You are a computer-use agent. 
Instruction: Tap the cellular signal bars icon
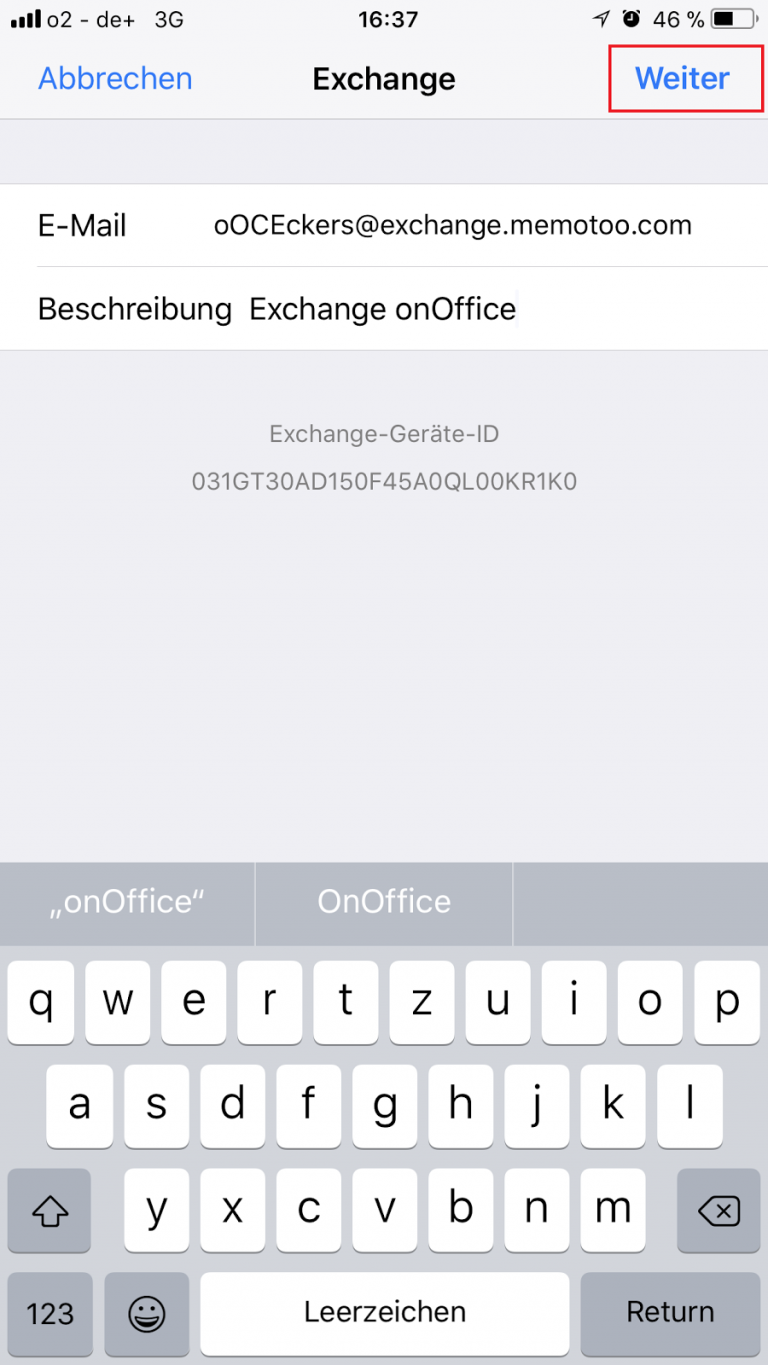pyautogui.click(x=25, y=18)
